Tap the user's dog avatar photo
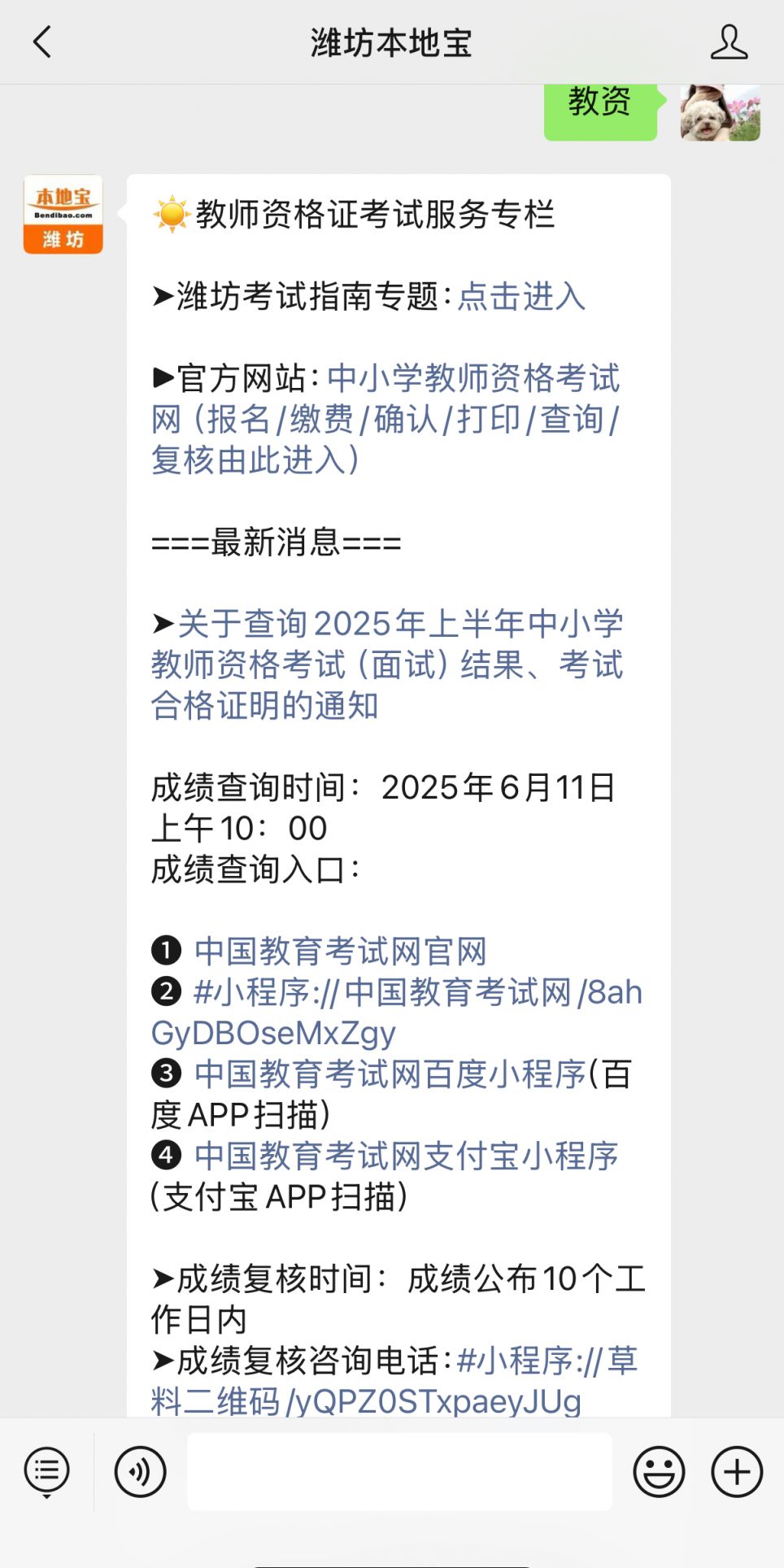The height and width of the screenshot is (1568, 784). tap(719, 112)
